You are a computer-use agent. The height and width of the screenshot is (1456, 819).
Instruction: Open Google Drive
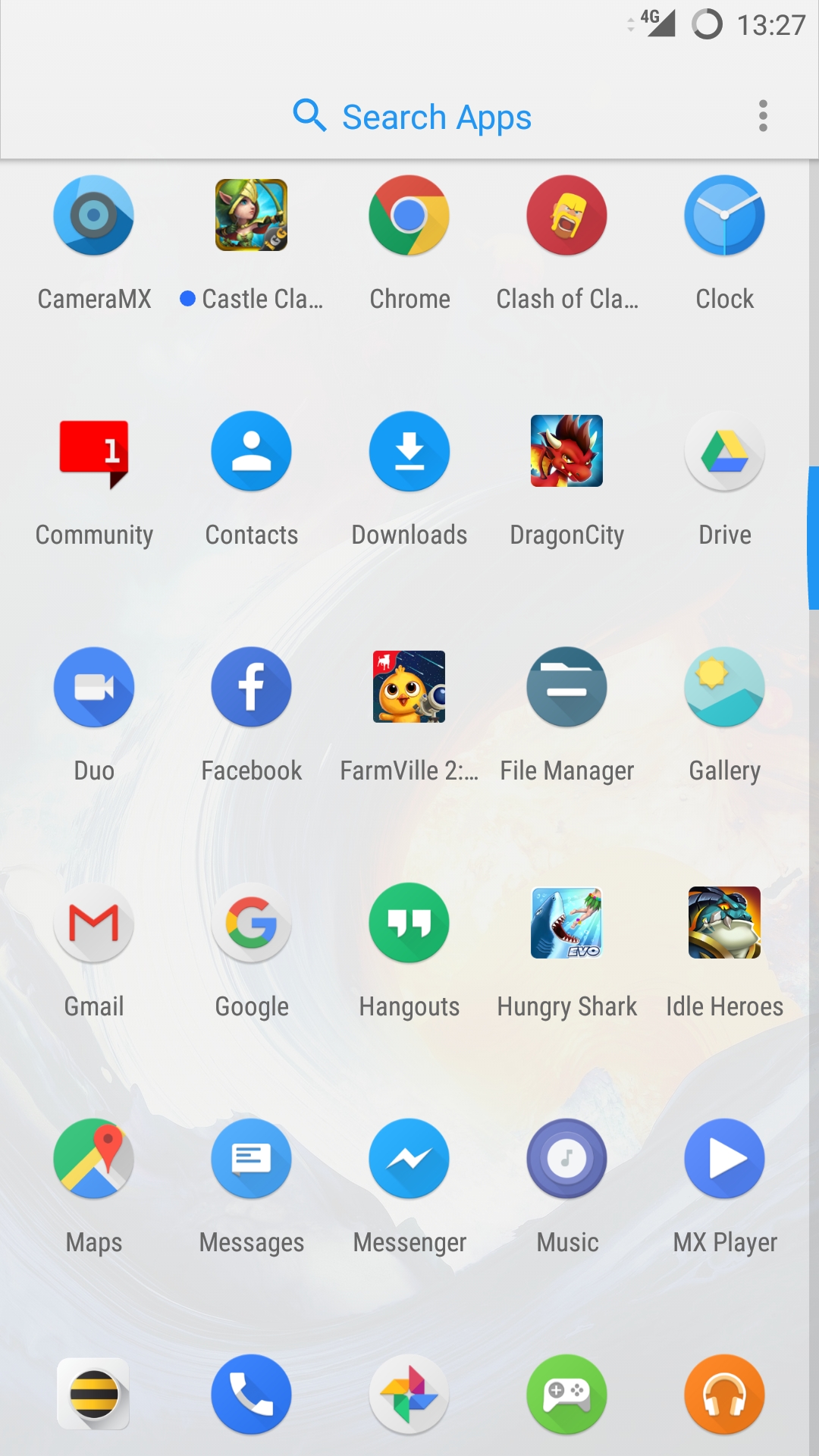pyautogui.click(x=724, y=452)
